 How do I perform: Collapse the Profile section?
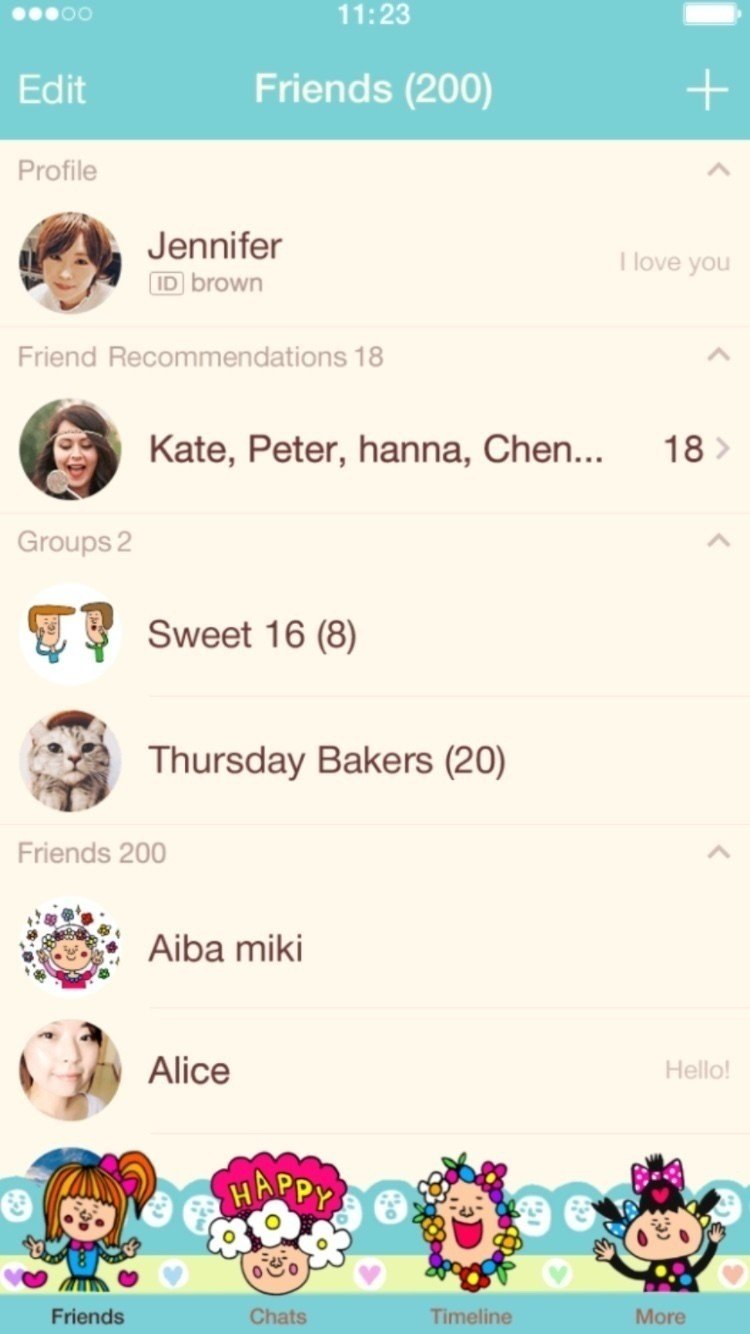click(717, 171)
